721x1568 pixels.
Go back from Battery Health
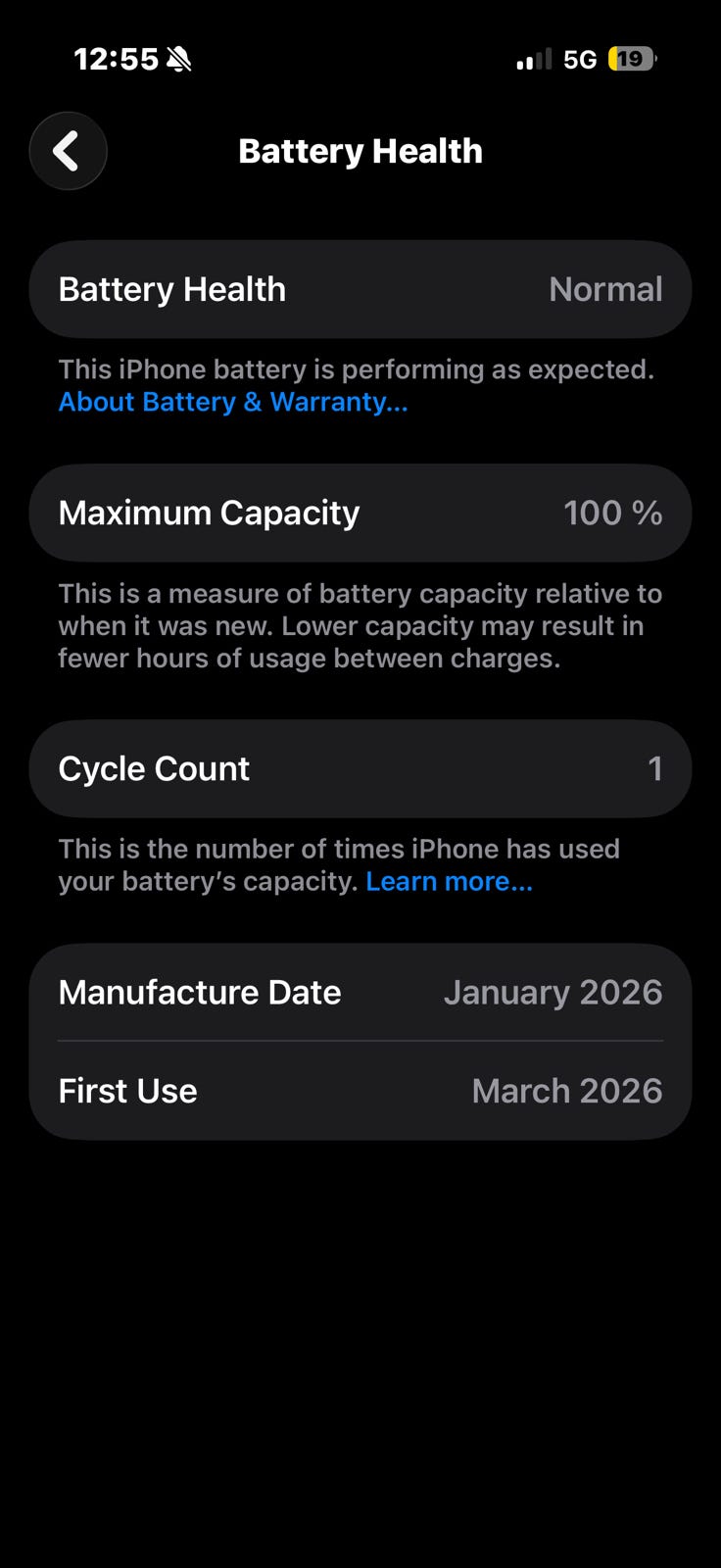pos(68,151)
